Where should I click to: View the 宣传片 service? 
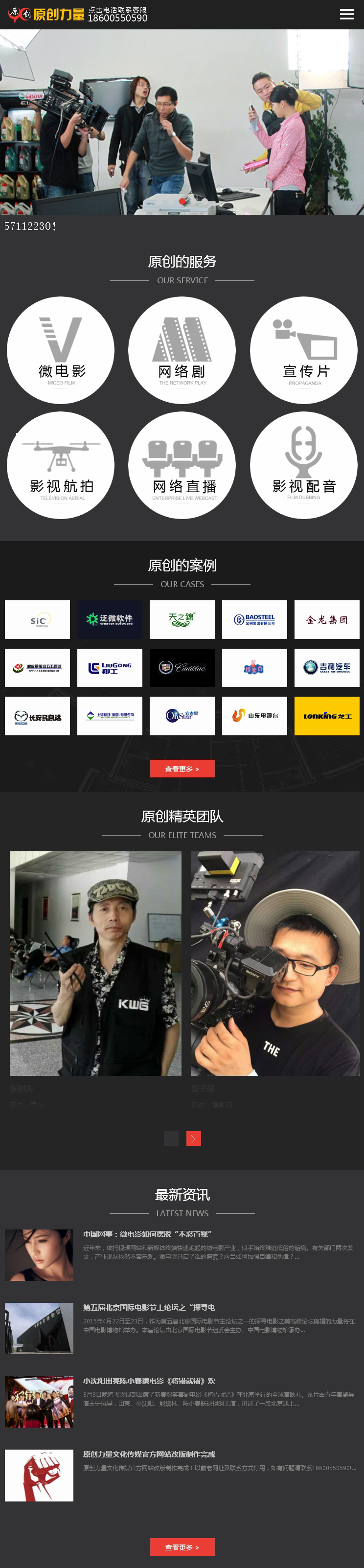tap(303, 350)
